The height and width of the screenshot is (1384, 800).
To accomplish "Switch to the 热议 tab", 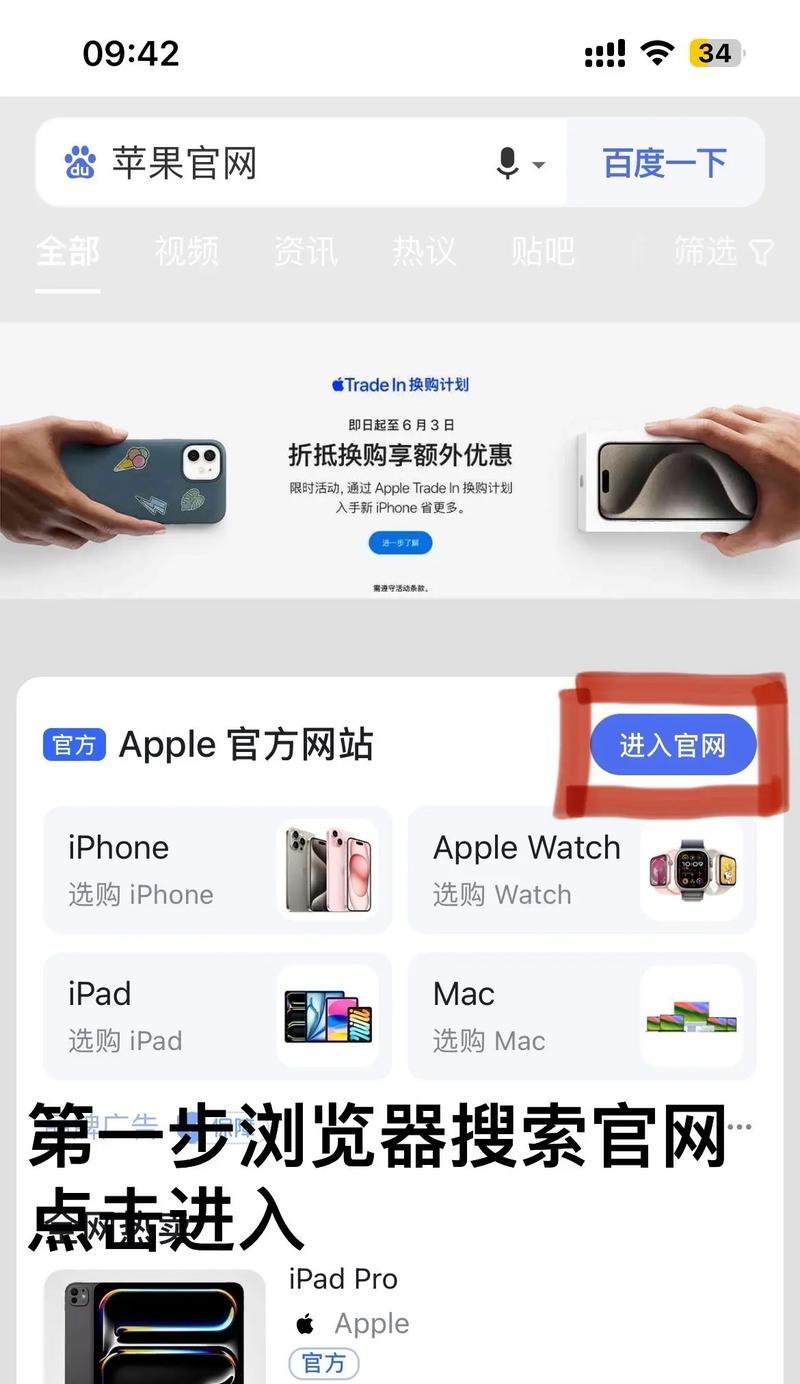I will [x=424, y=251].
